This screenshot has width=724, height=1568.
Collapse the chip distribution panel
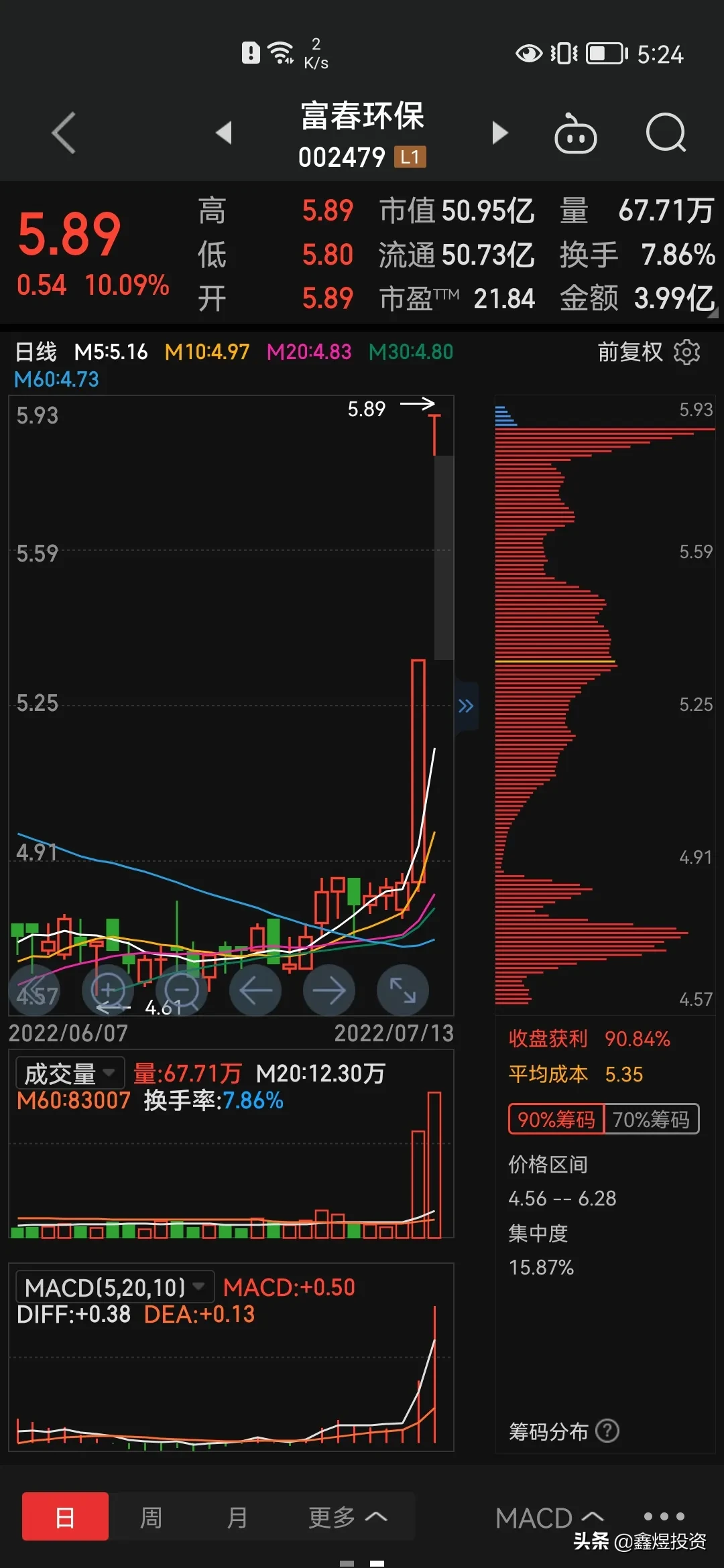coord(466,706)
